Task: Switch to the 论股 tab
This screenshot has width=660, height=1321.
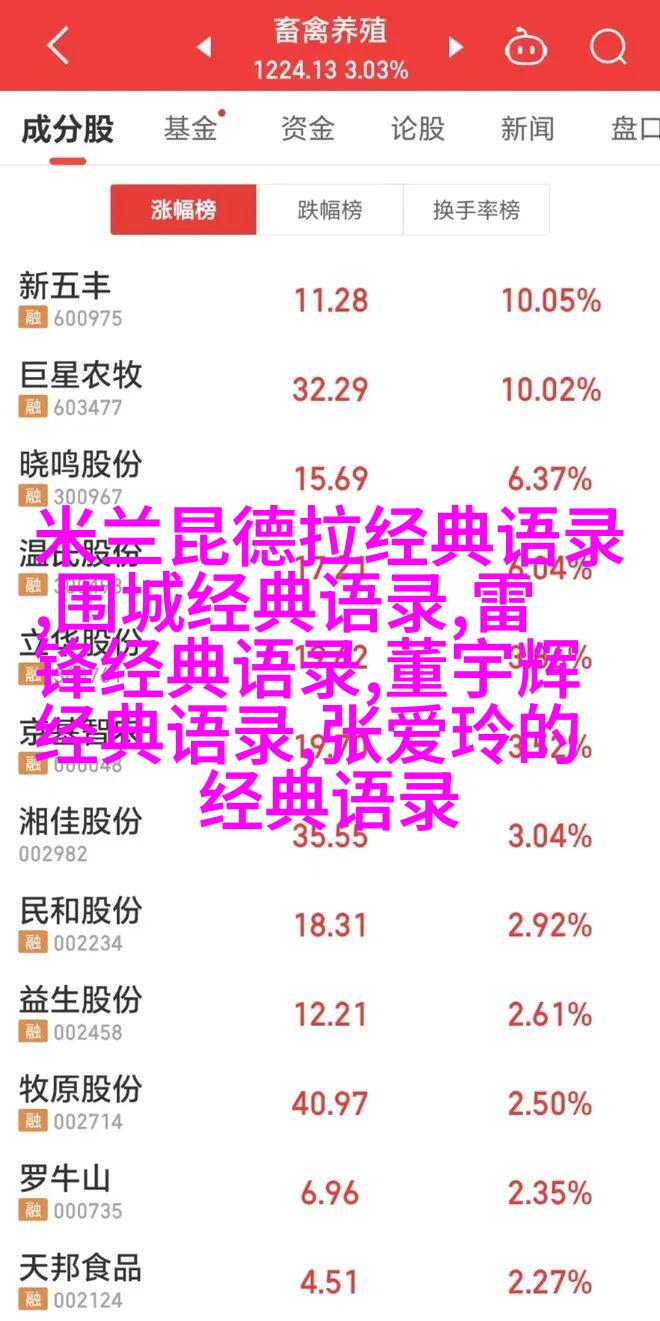Action: [x=417, y=129]
